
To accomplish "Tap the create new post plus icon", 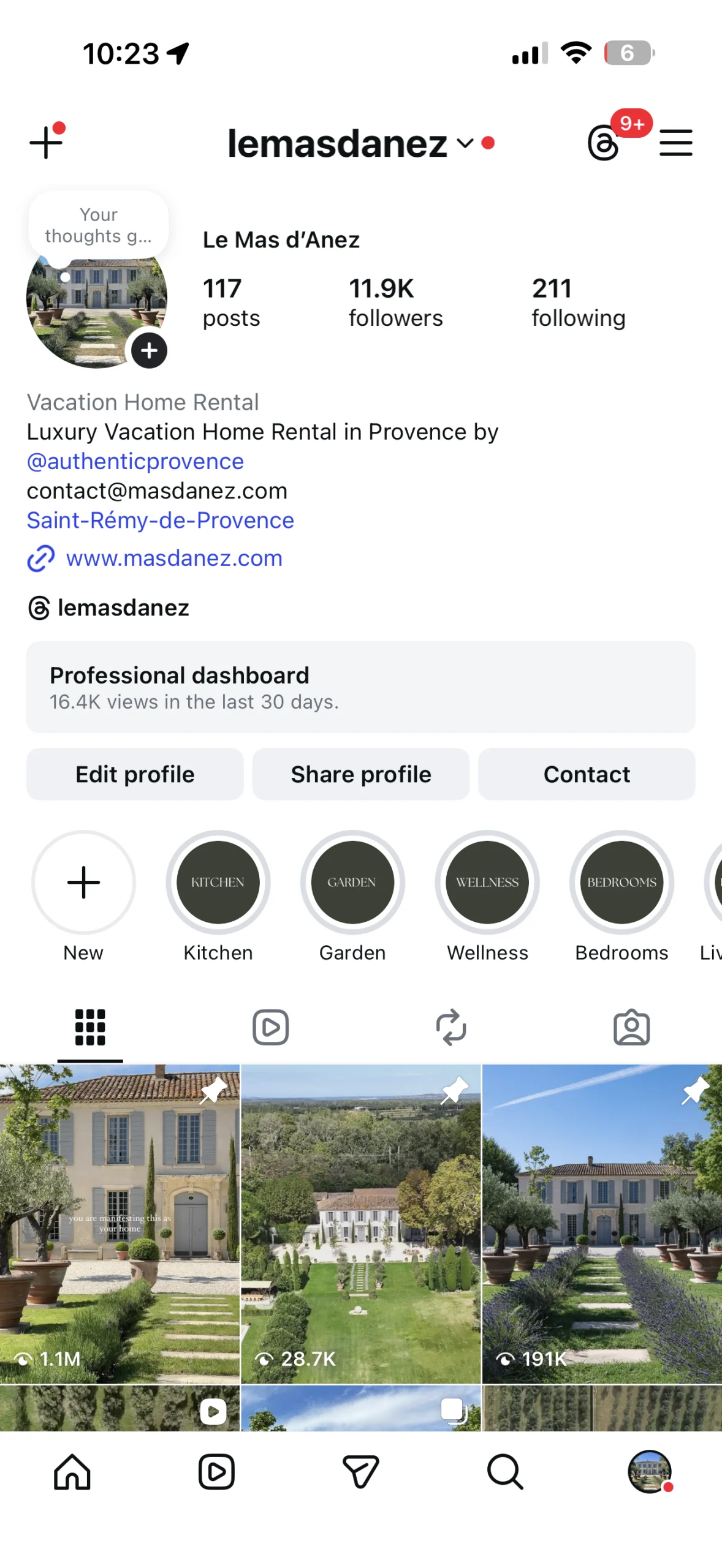I will coord(46,142).
